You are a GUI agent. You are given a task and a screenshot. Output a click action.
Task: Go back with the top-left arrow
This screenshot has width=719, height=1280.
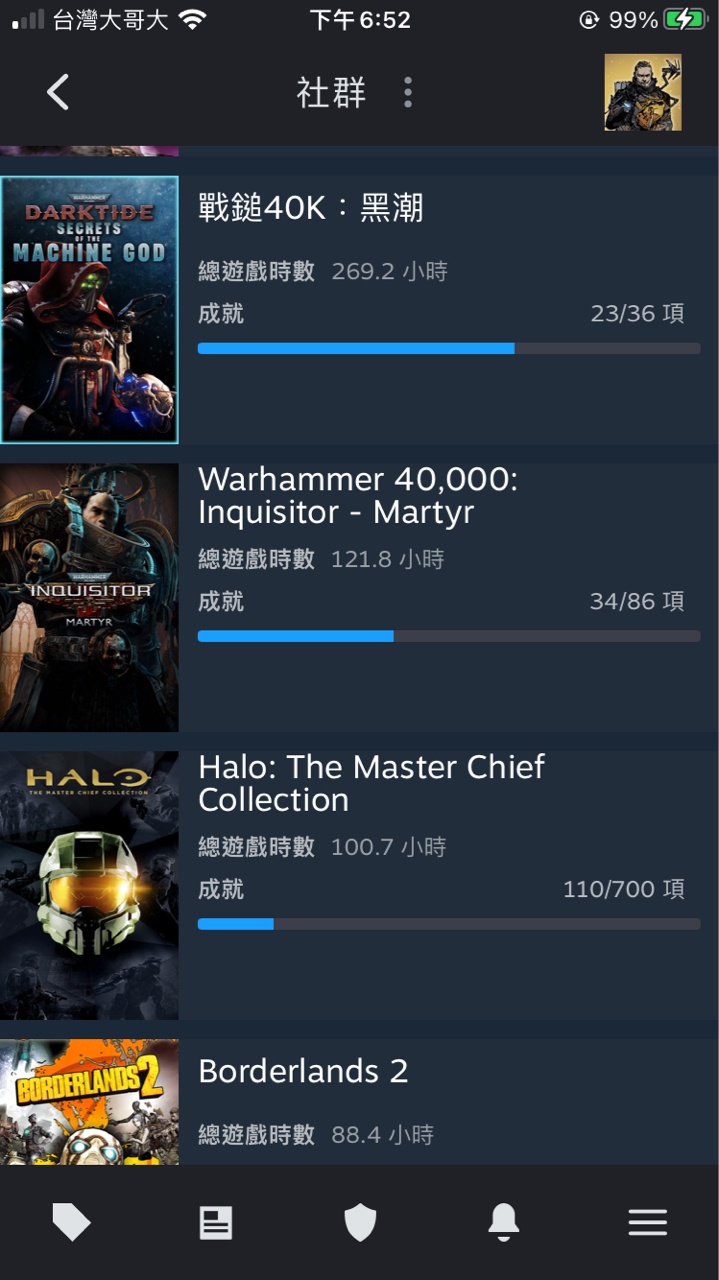58,93
